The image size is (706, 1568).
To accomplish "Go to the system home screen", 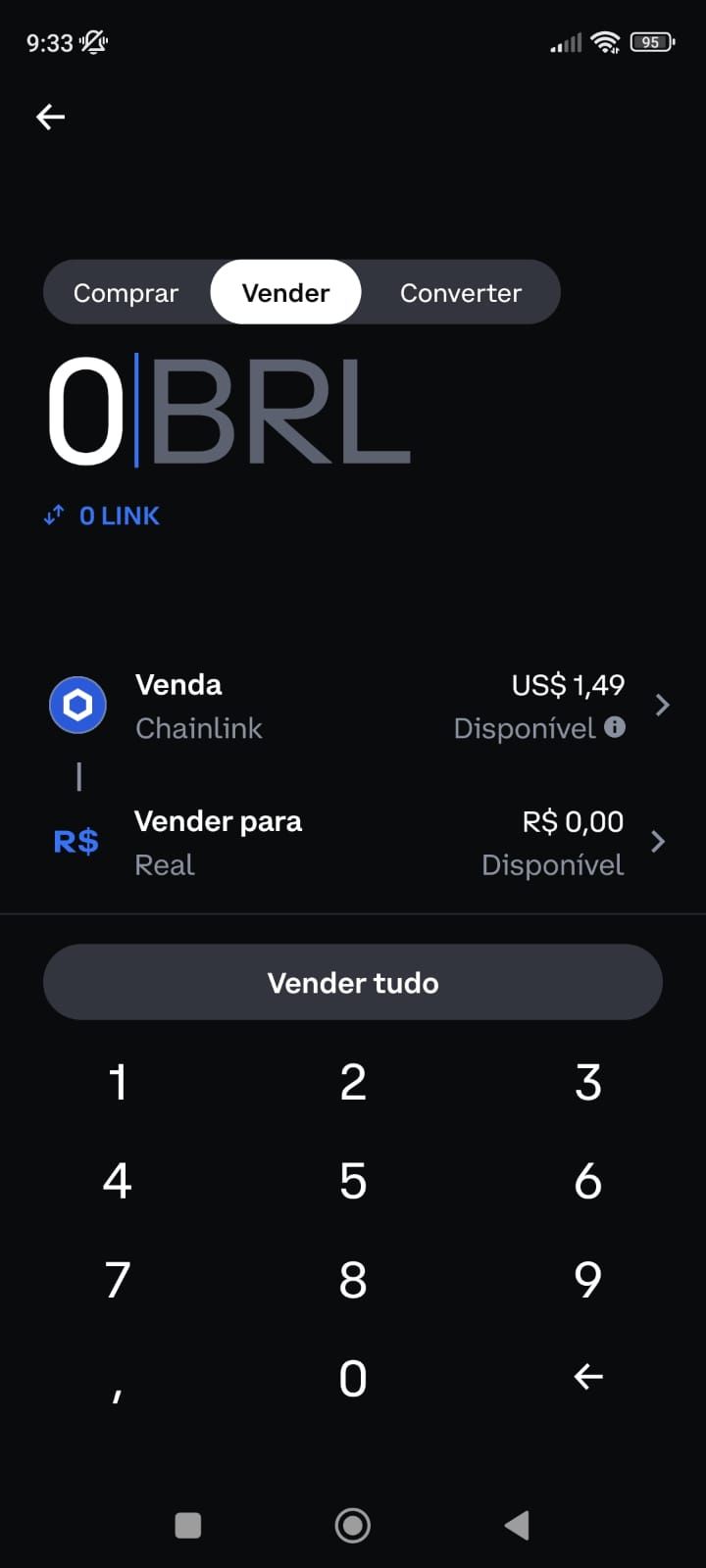I will [x=353, y=1525].
